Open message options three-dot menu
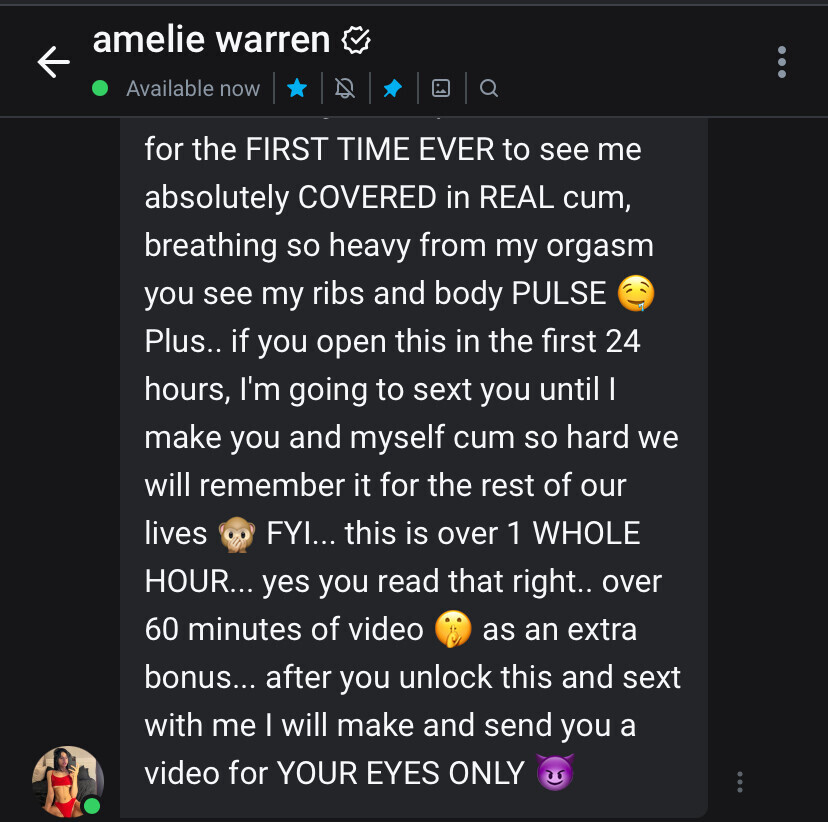Screen dimensions: 828x822 click(x=739, y=781)
